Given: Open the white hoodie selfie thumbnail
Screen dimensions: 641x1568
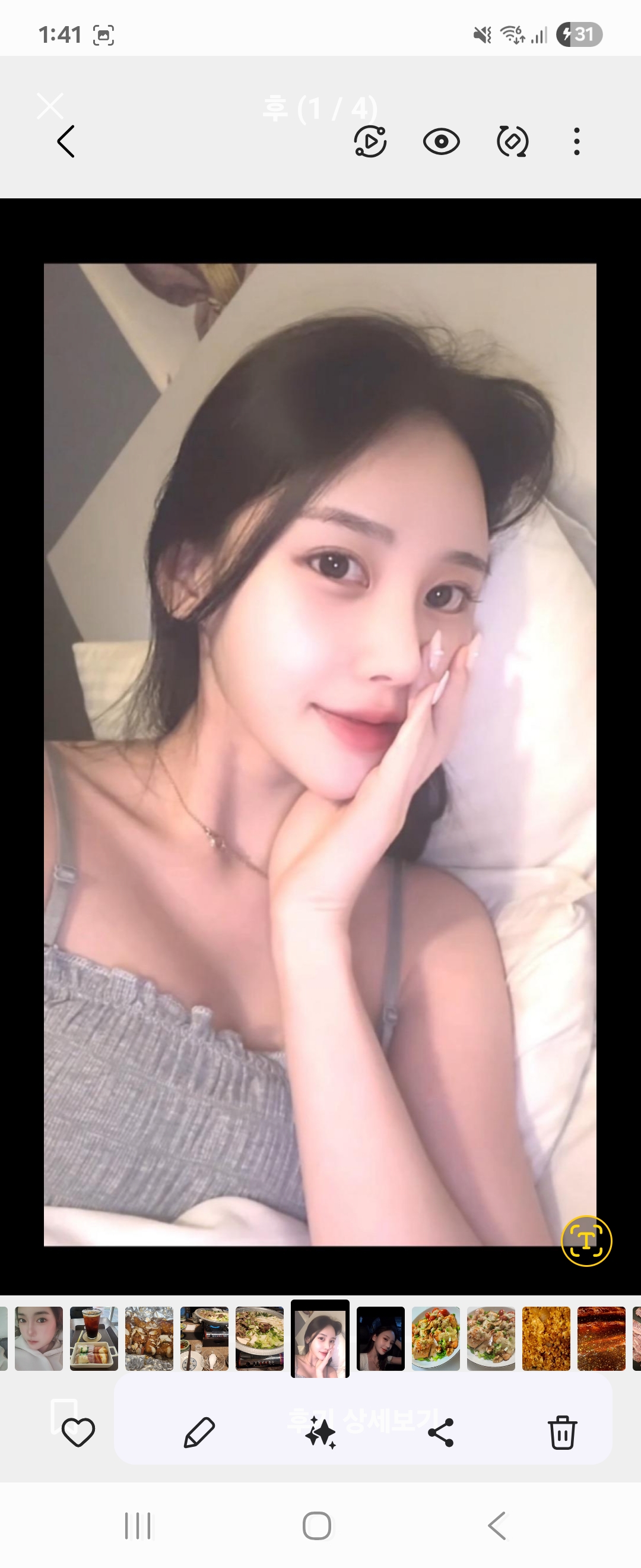Looking at the screenshot, I should point(39,1338).
